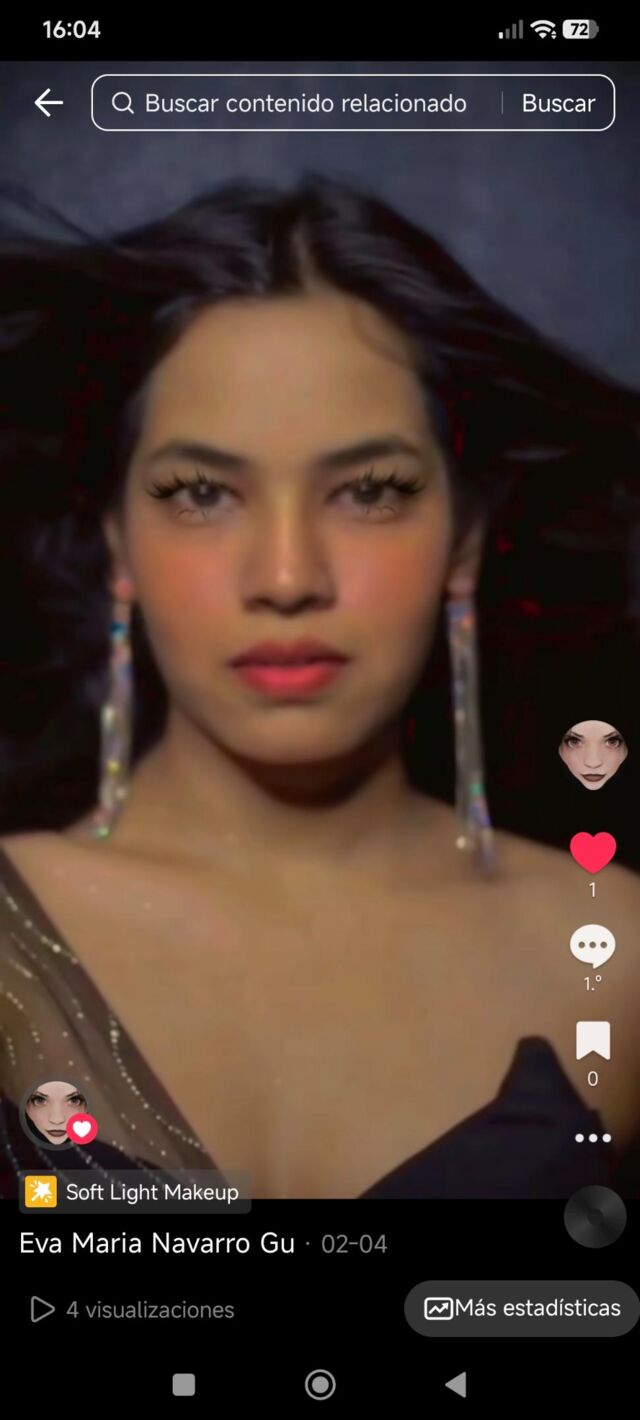640x1420 pixels.
Task: Bookmark this video
Action: pos(593,1041)
